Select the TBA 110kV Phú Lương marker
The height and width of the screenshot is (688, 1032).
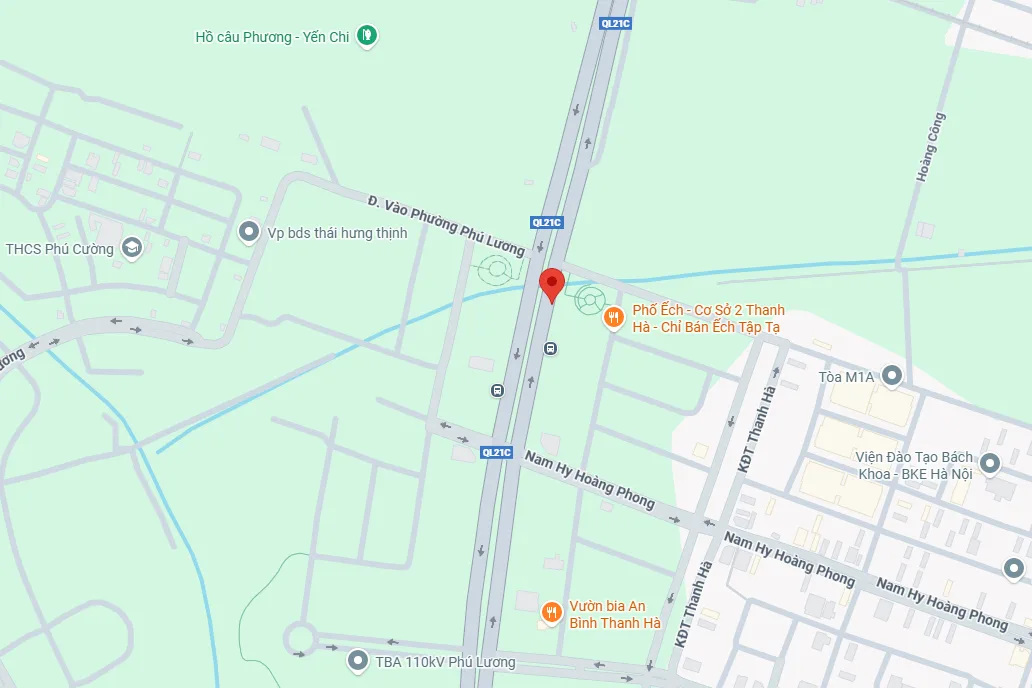click(x=358, y=661)
